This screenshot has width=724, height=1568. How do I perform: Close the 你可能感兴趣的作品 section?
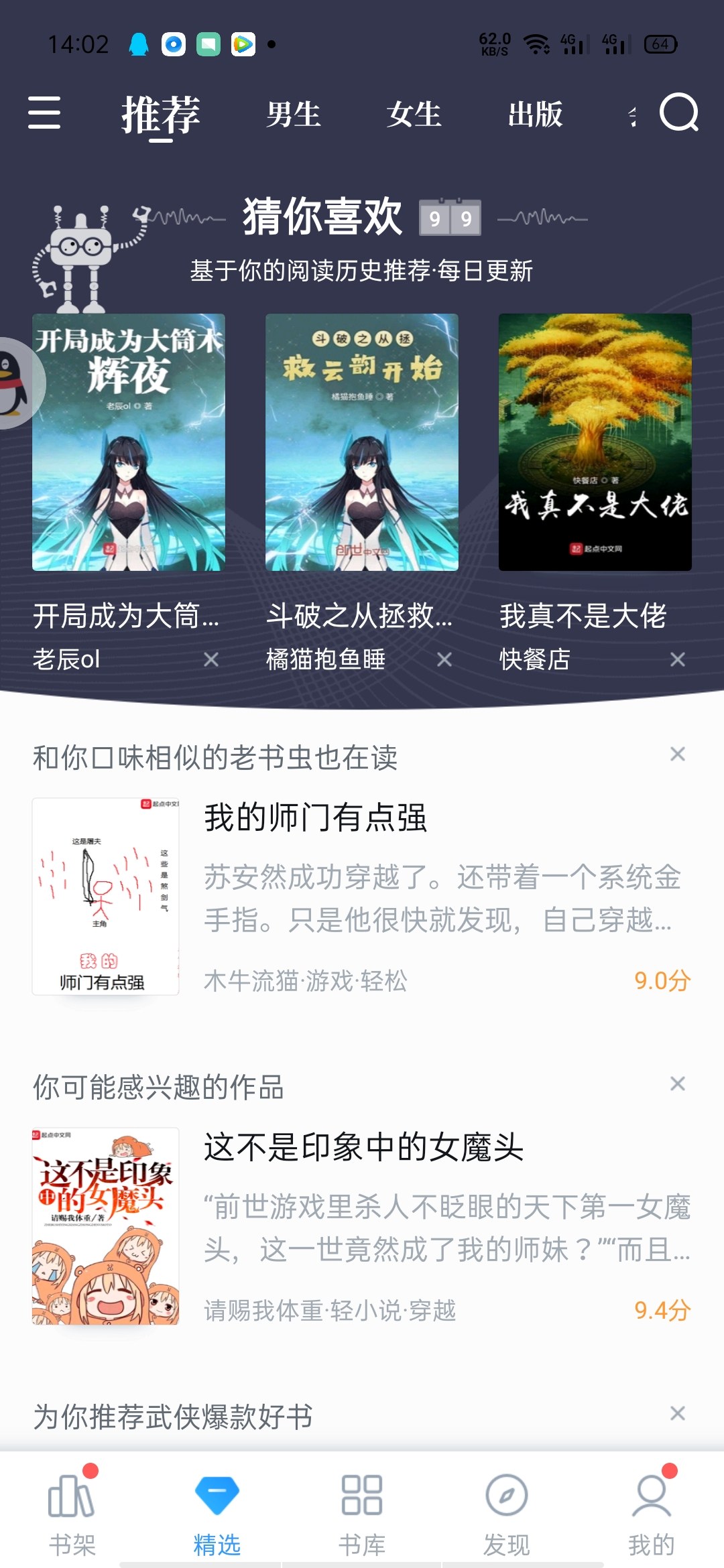(x=678, y=1084)
